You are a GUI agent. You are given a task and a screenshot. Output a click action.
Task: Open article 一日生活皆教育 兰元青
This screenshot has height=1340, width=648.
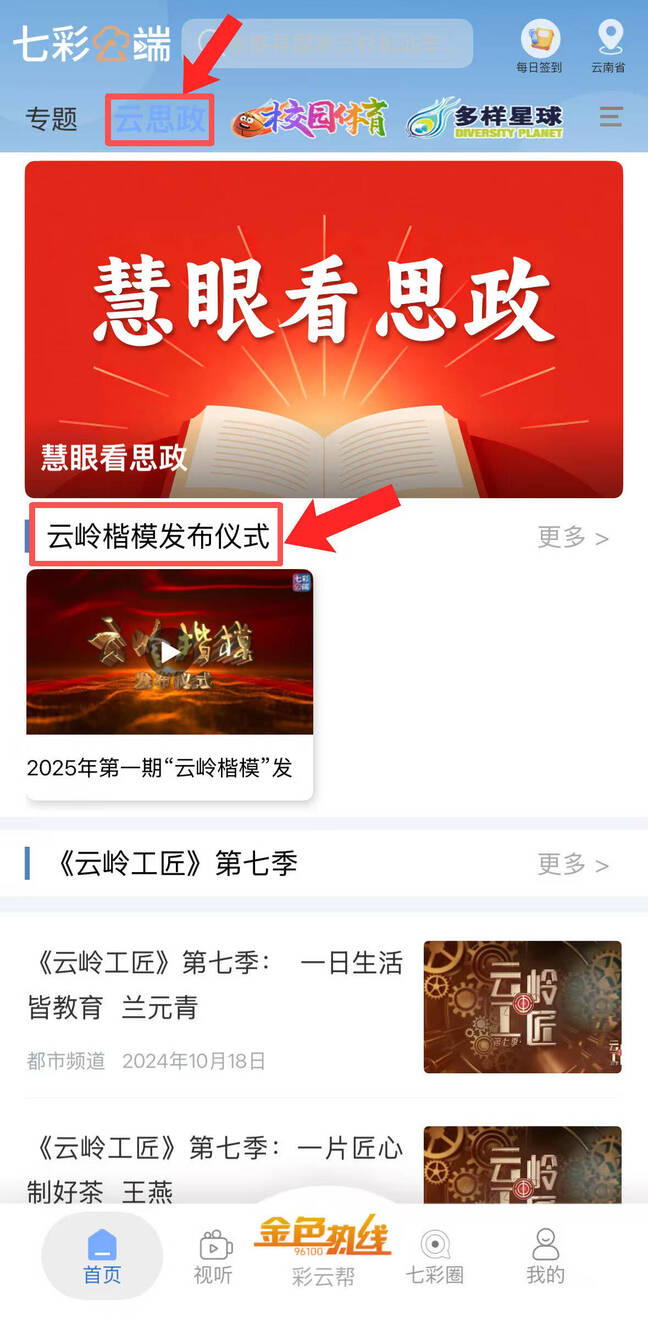pos(215,985)
